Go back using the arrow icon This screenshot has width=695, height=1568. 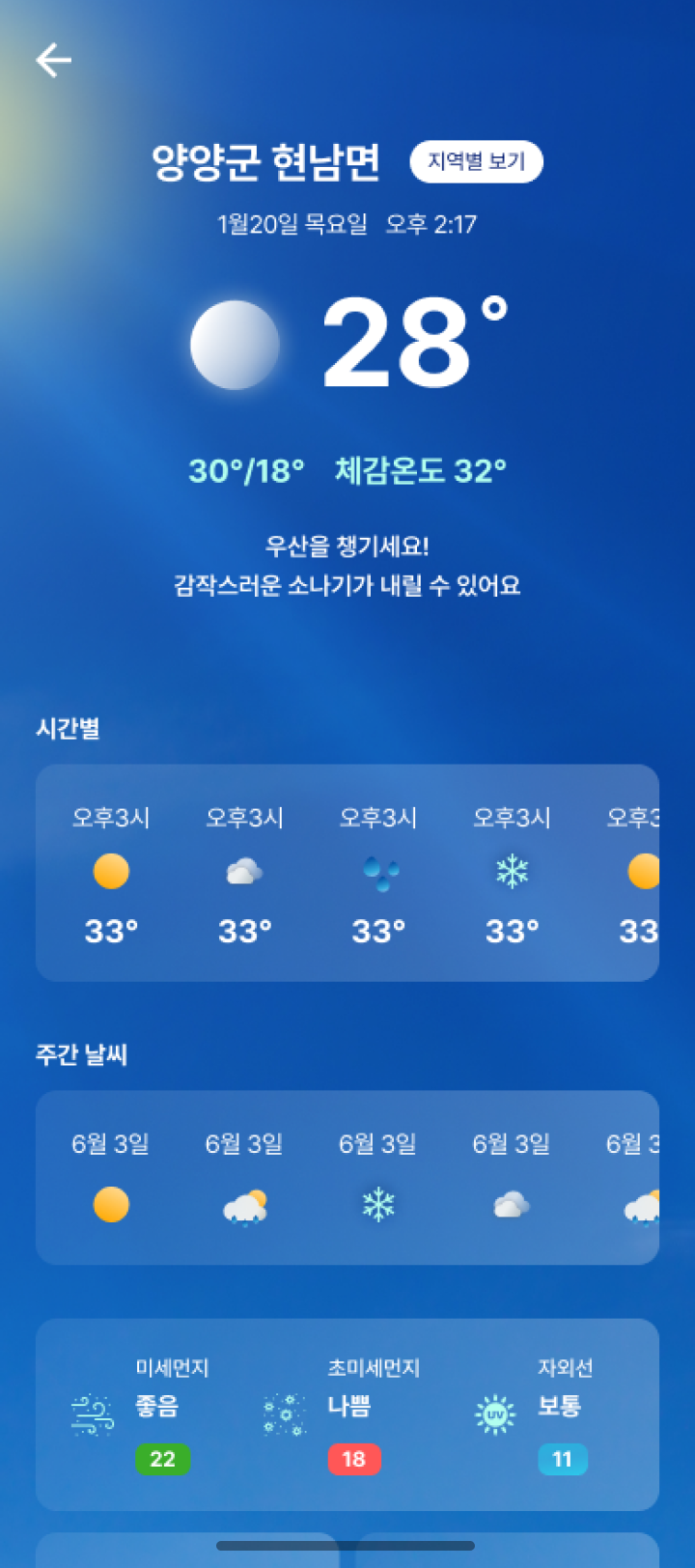point(54,61)
